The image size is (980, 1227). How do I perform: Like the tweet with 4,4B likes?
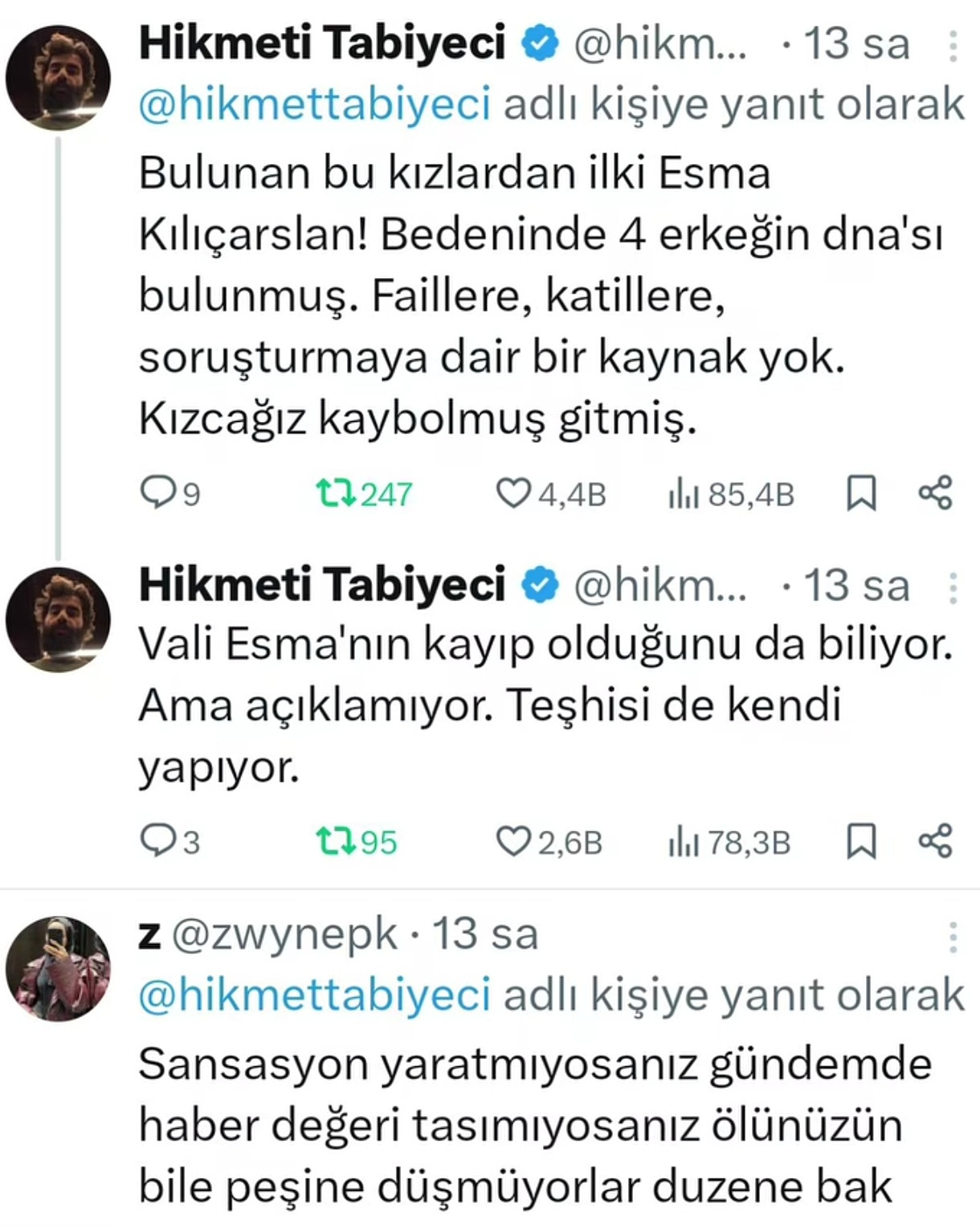(513, 493)
